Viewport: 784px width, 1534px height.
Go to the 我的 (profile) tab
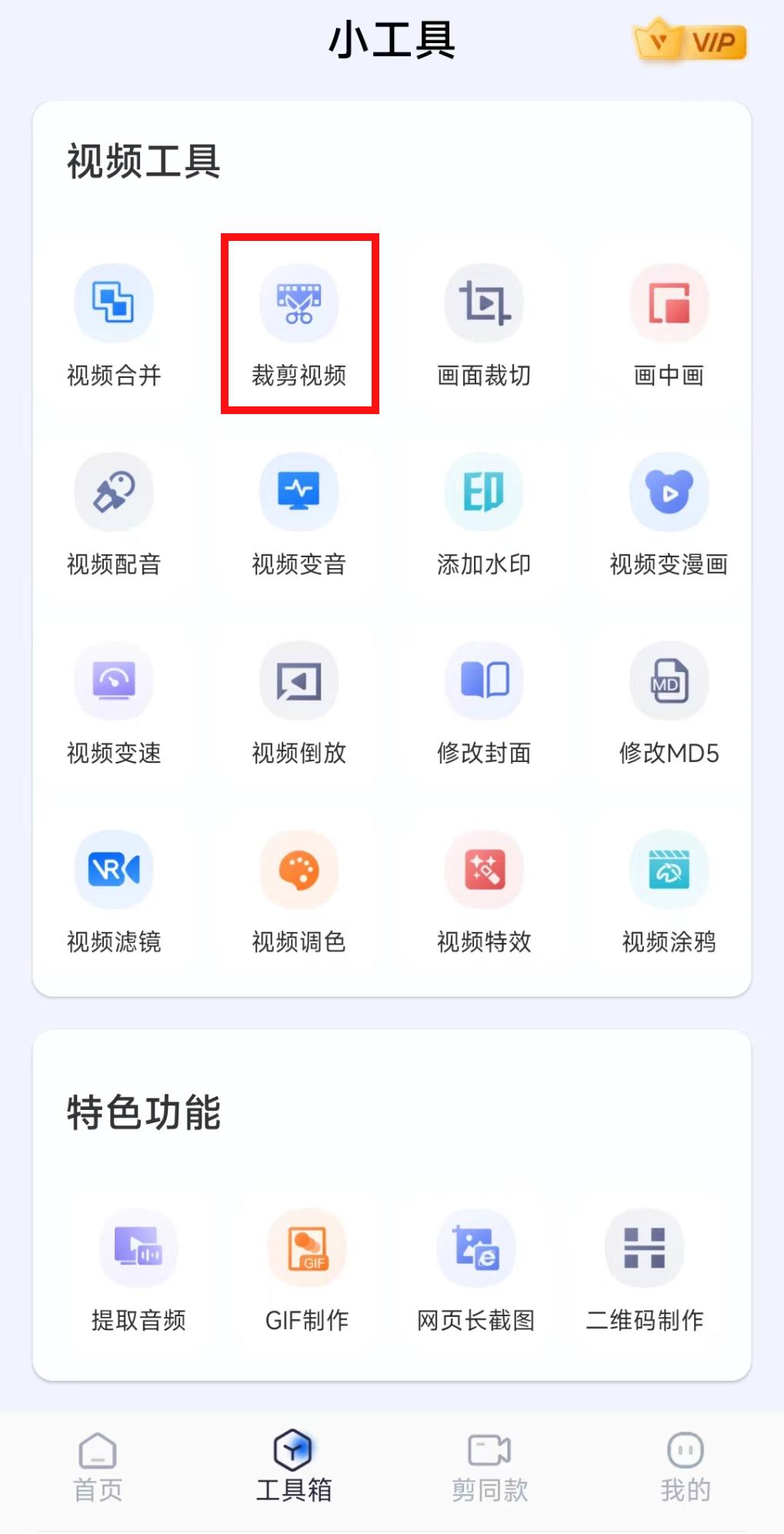(685, 1466)
